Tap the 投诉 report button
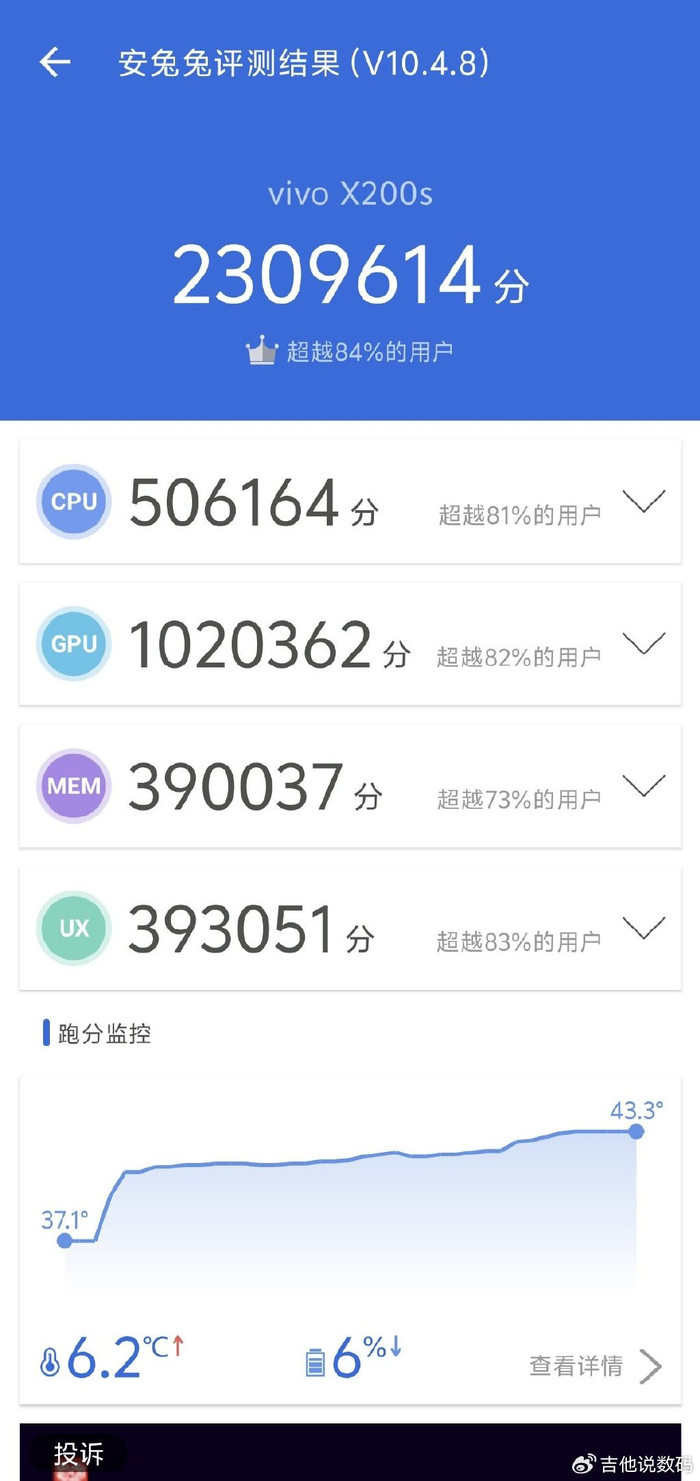Image resolution: width=700 pixels, height=1481 pixels. coord(79,1454)
